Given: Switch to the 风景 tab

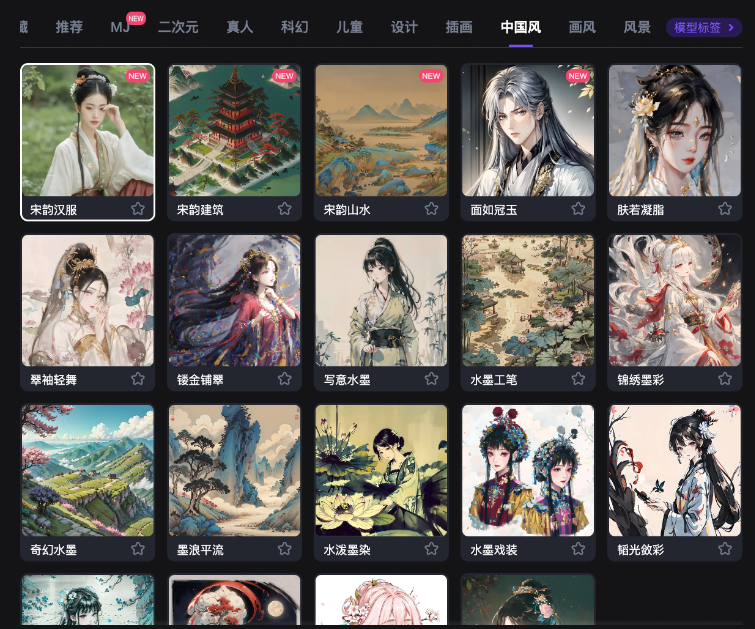Looking at the screenshot, I should click(637, 27).
